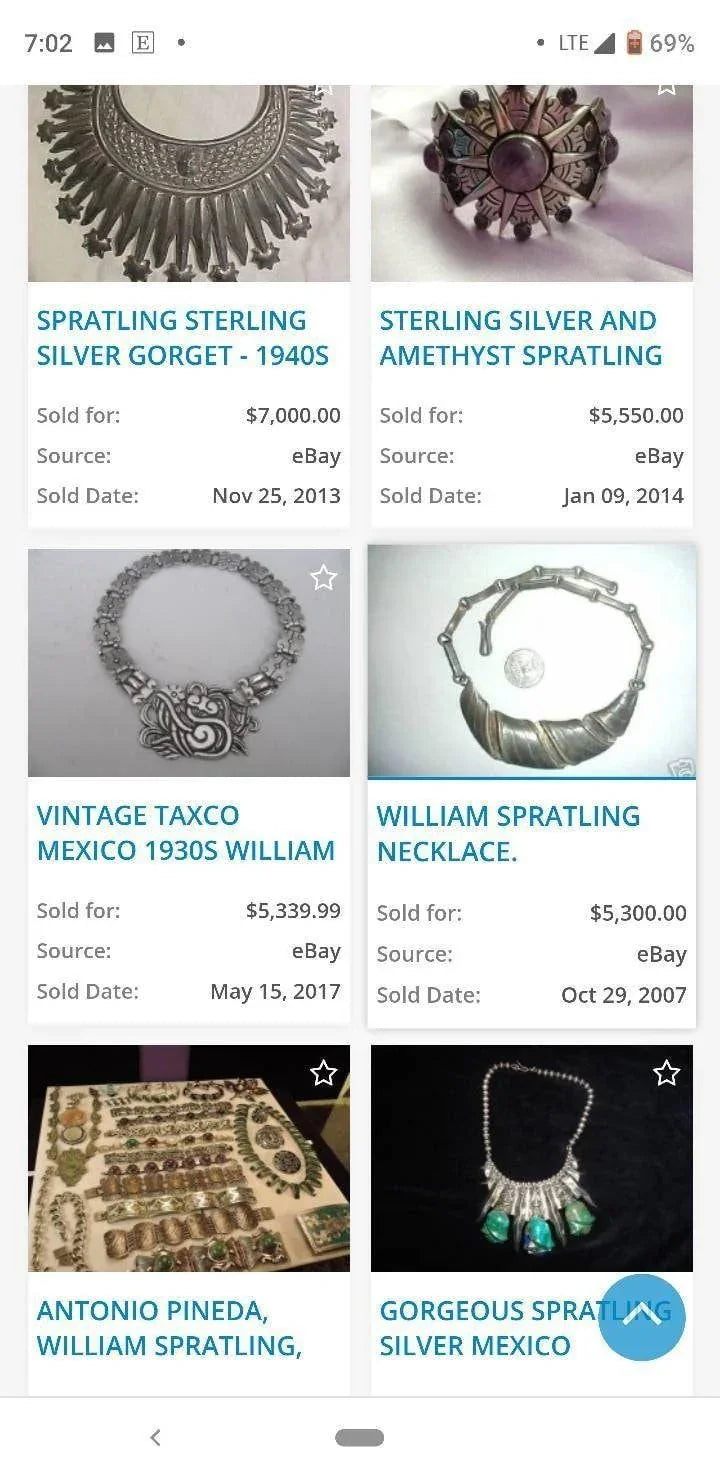The width and height of the screenshot is (720, 1480).
Task: Favorite the Gorgeous Spratling Silver item star
Action: click(x=666, y=1074)
